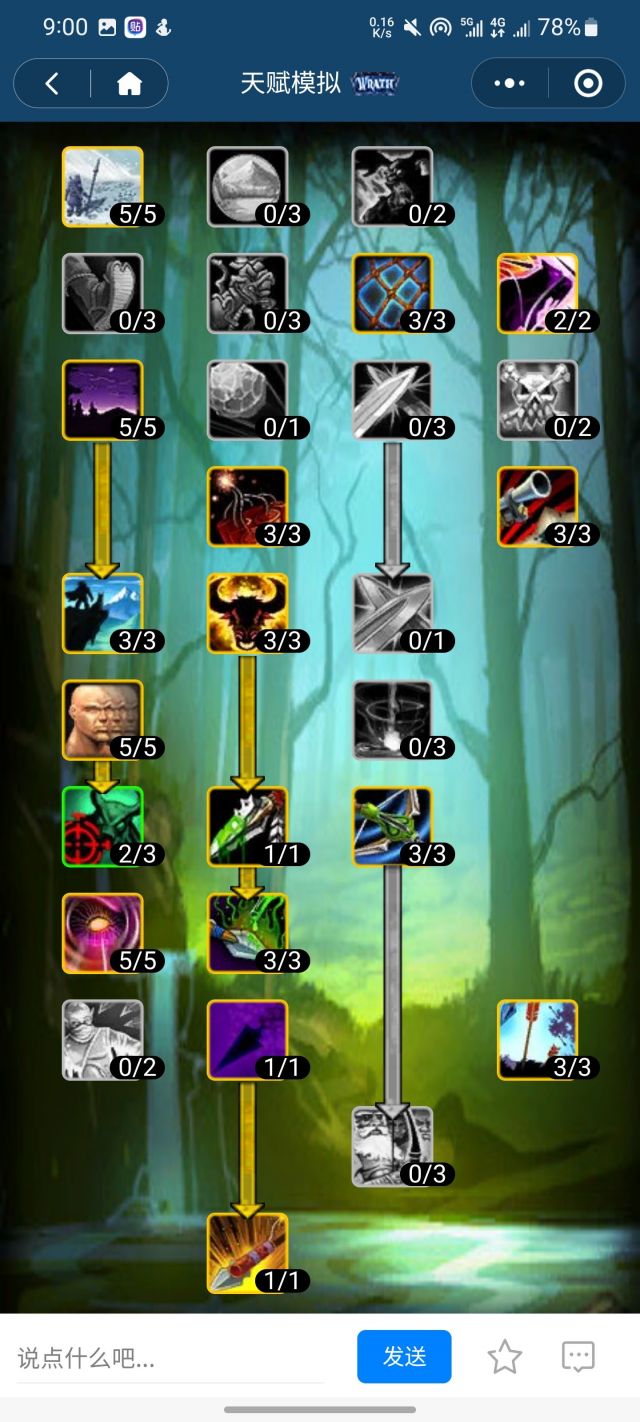Select the three faces talent showing 5/5
This screenshot has width=640, height=1422.
103,720
